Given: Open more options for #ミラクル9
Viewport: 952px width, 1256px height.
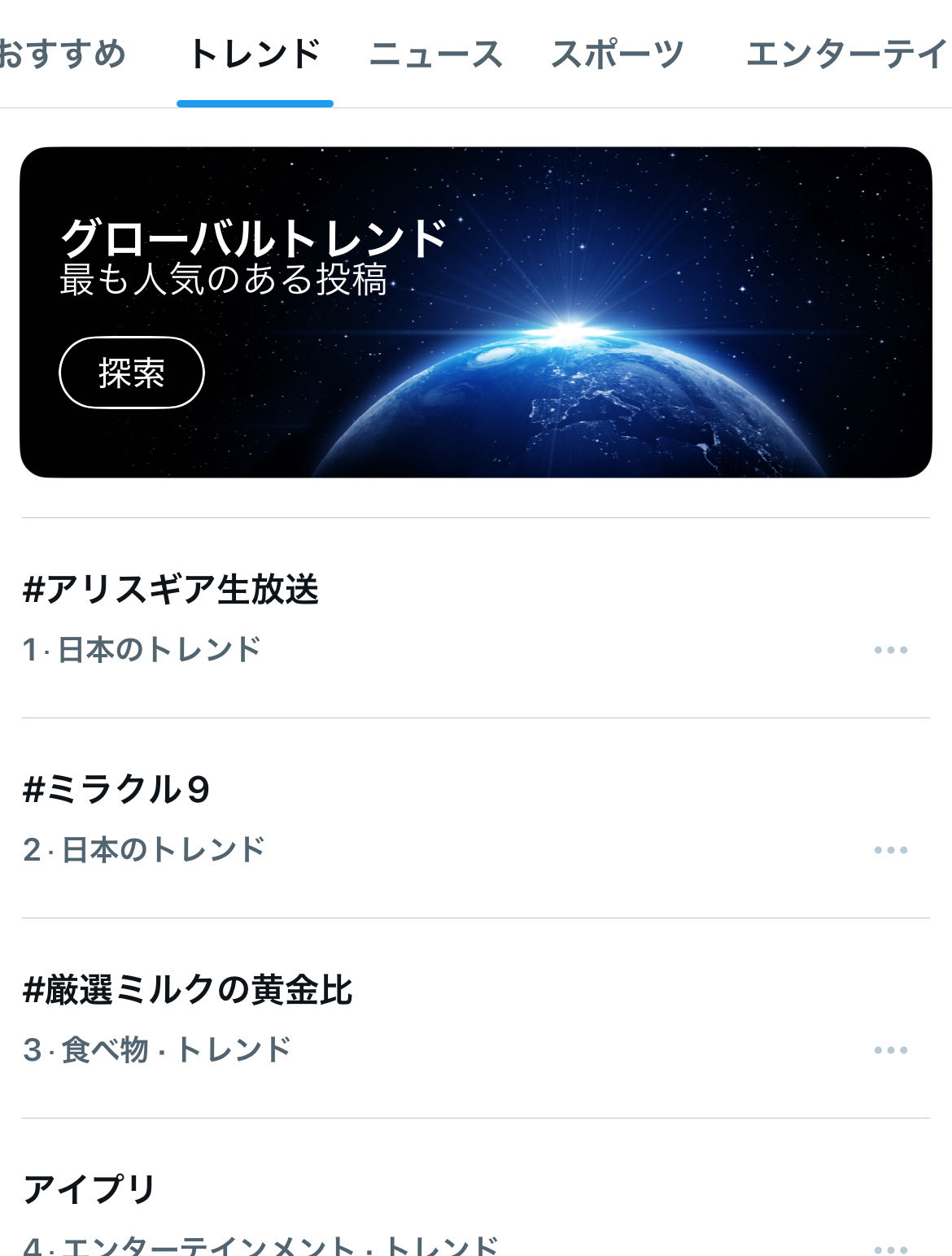Looking at the screenshot, I should click(x=890, y=850).
